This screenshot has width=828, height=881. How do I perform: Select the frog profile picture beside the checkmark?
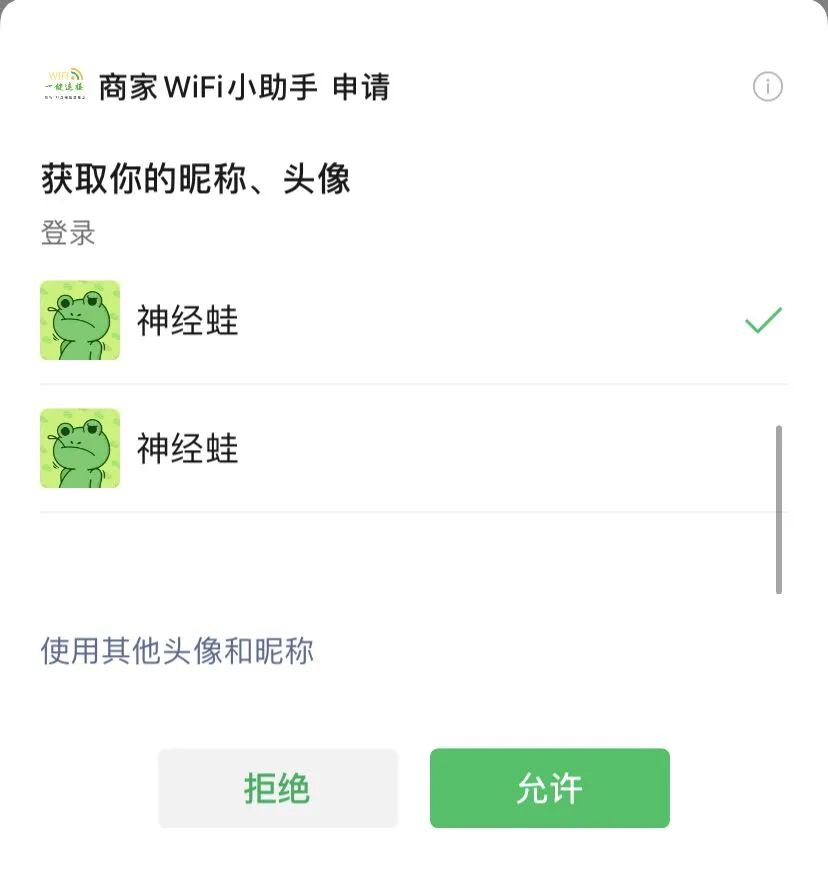(x=80, y=321)
